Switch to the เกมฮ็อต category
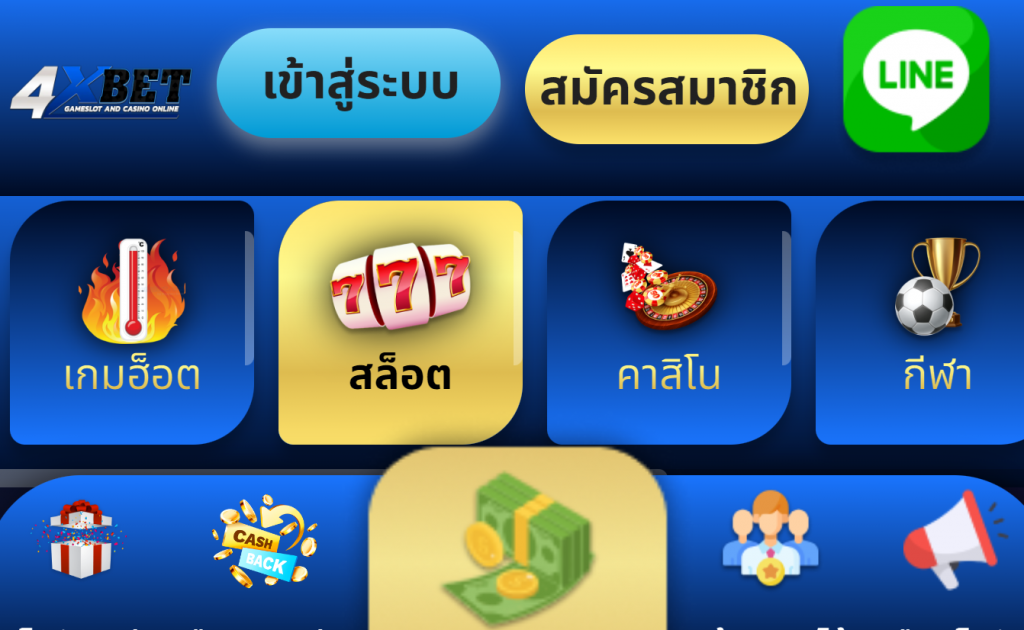The width and height of the screenshot is (1024, 630). [131, 322]
